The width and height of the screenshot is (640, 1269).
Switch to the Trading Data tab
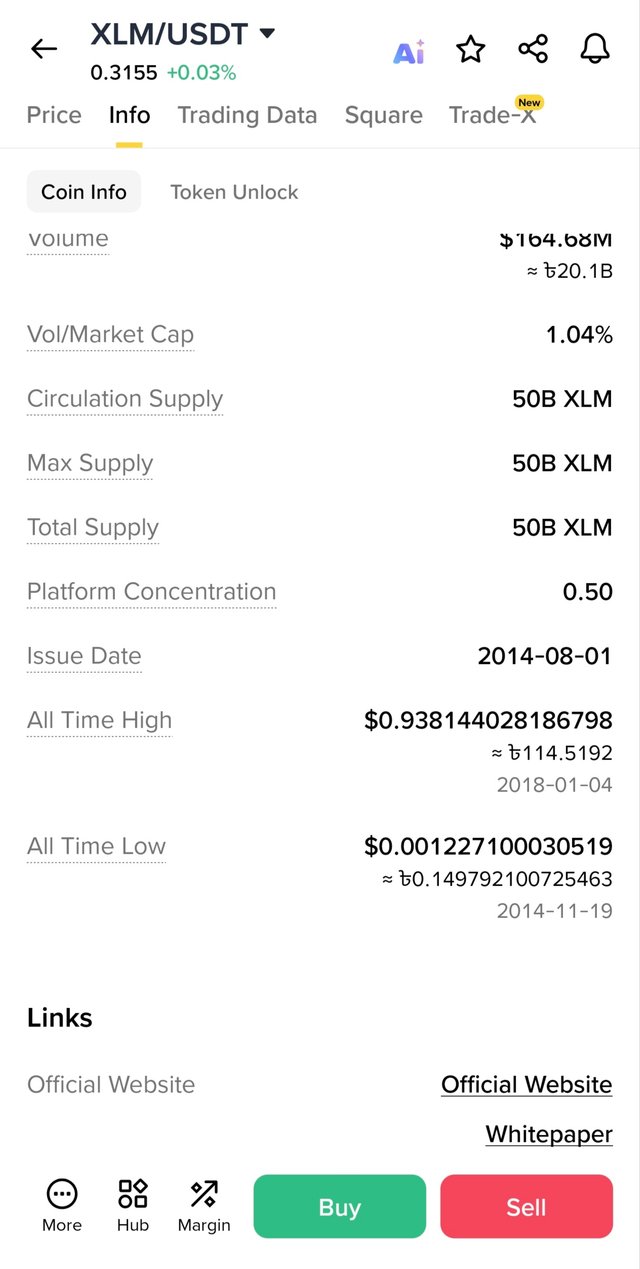pyautogui.click(x=247, y=115)
